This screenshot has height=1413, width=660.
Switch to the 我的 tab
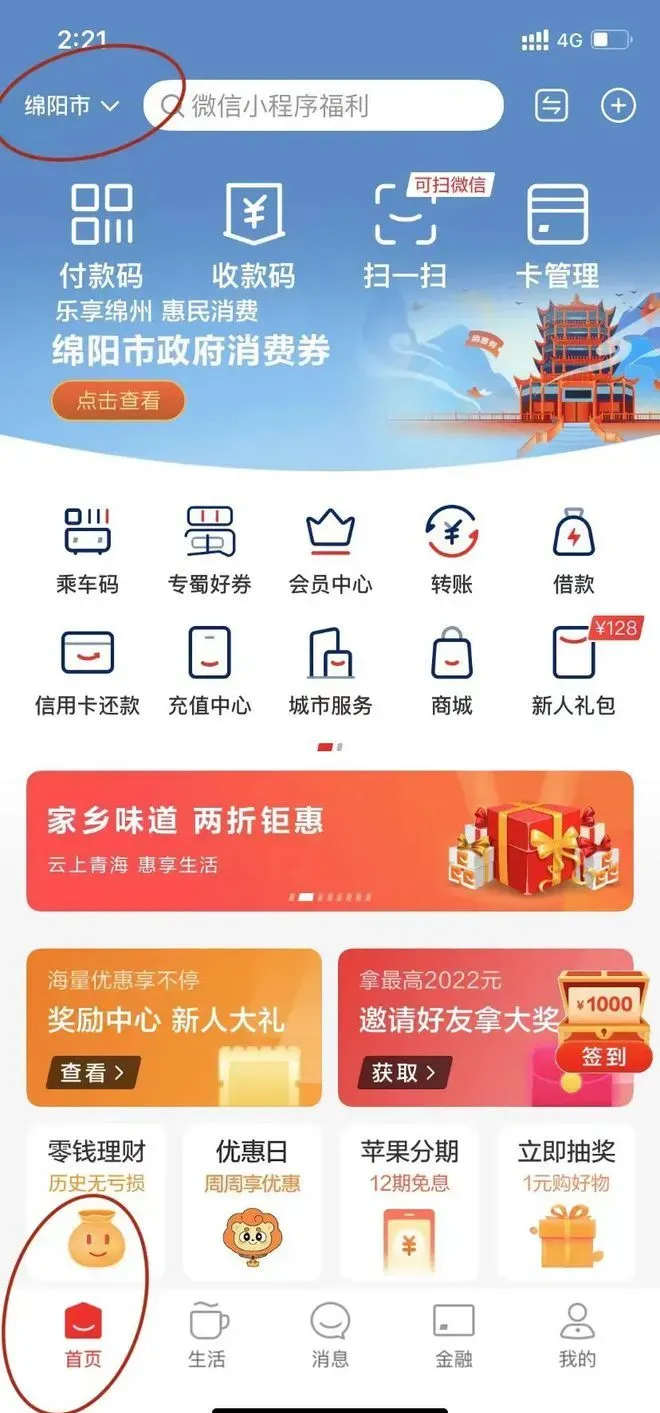pyautogui.click(x=577, y=1335)
